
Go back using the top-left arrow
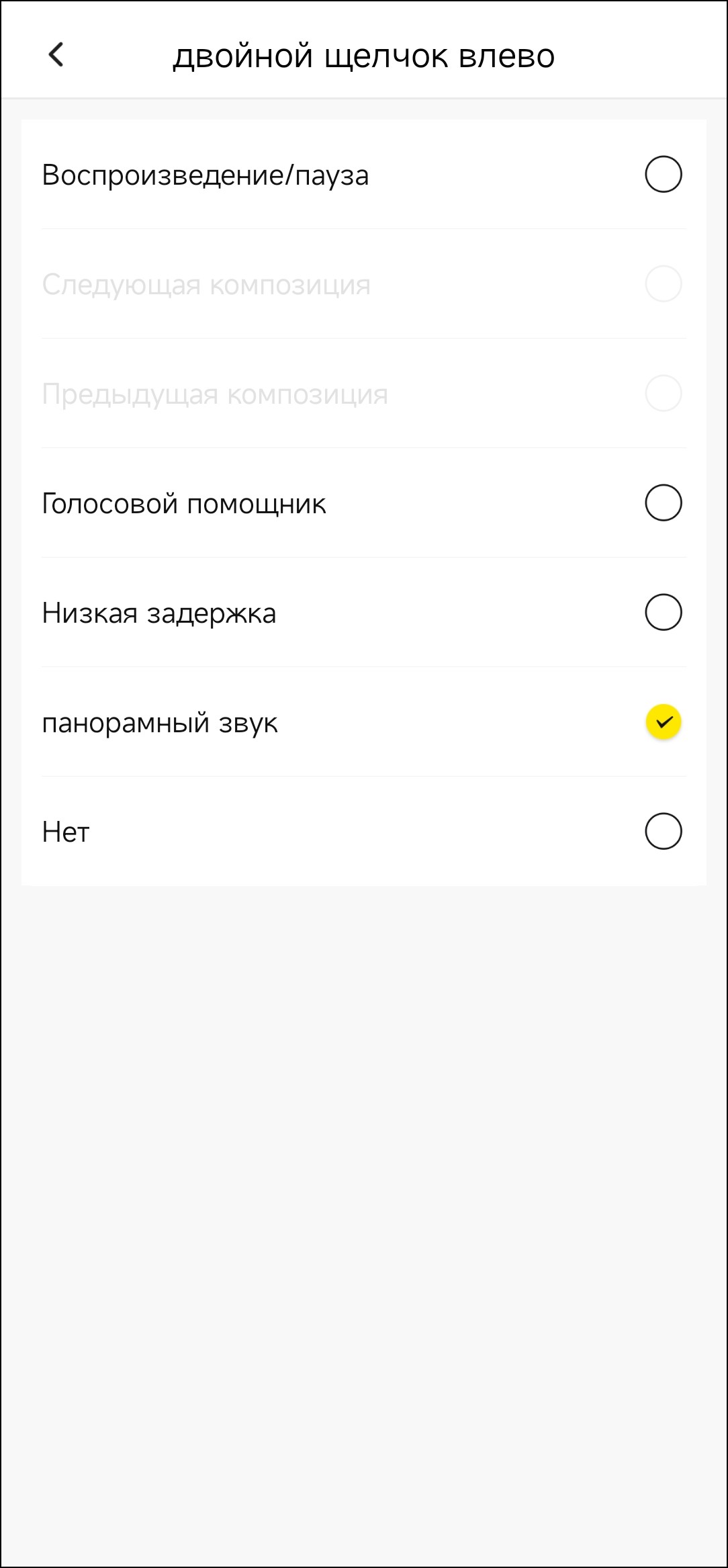[56, 54]
